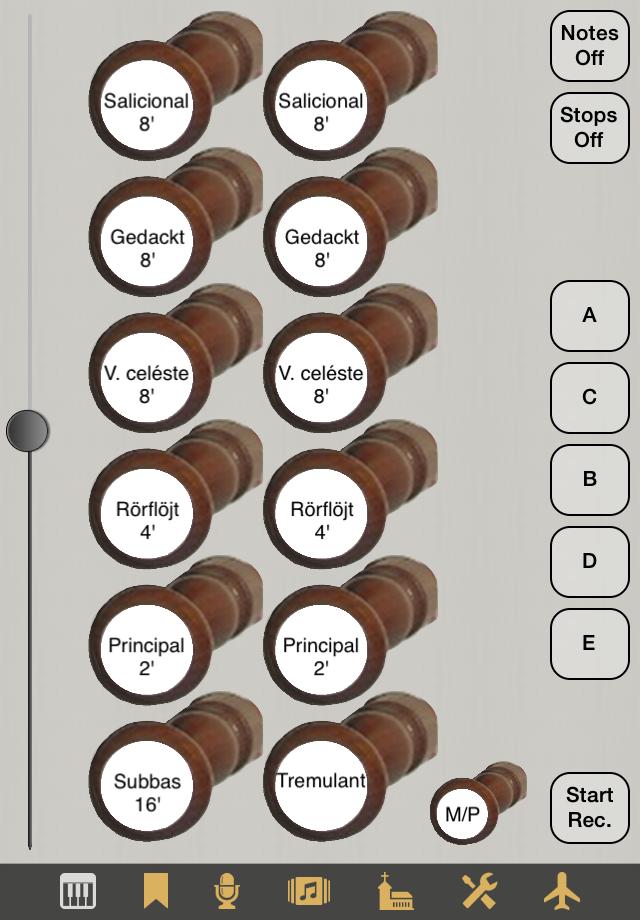Switch to the microphone tab
The width and height of the screenshot is (640, 920).
tap(229, 890)
